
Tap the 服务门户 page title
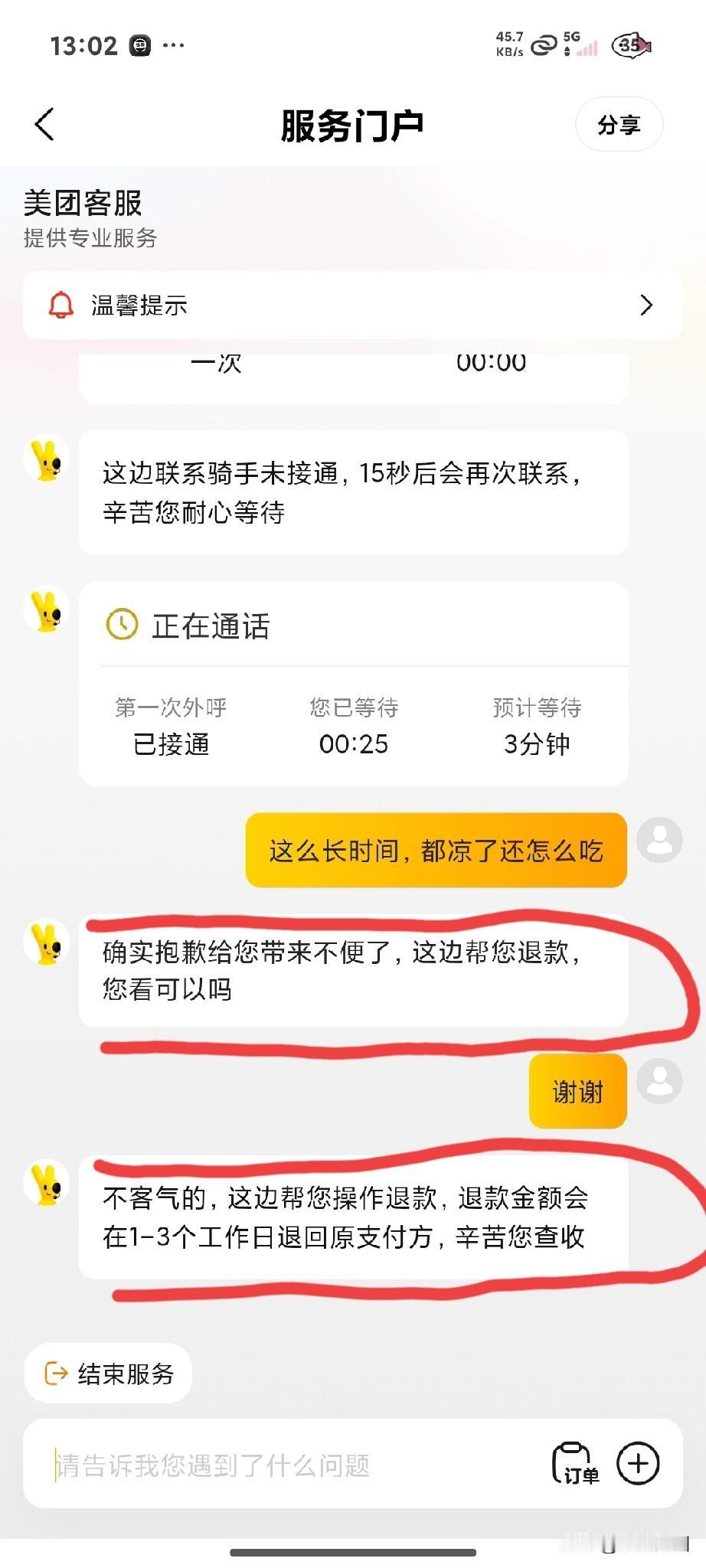pyautogui.click(x=353, y=124)
